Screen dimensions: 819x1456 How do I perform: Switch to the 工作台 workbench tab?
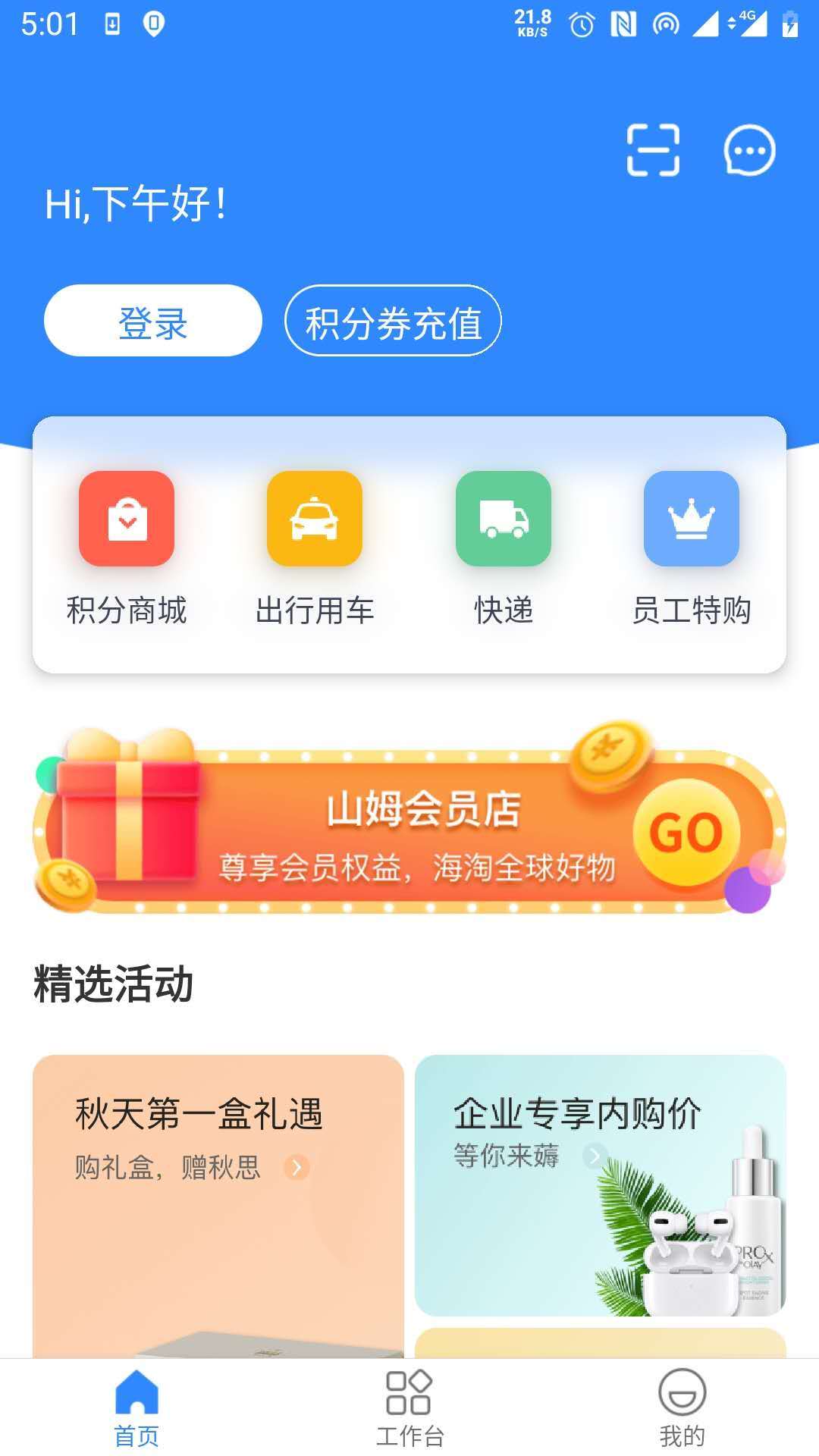409,1407
